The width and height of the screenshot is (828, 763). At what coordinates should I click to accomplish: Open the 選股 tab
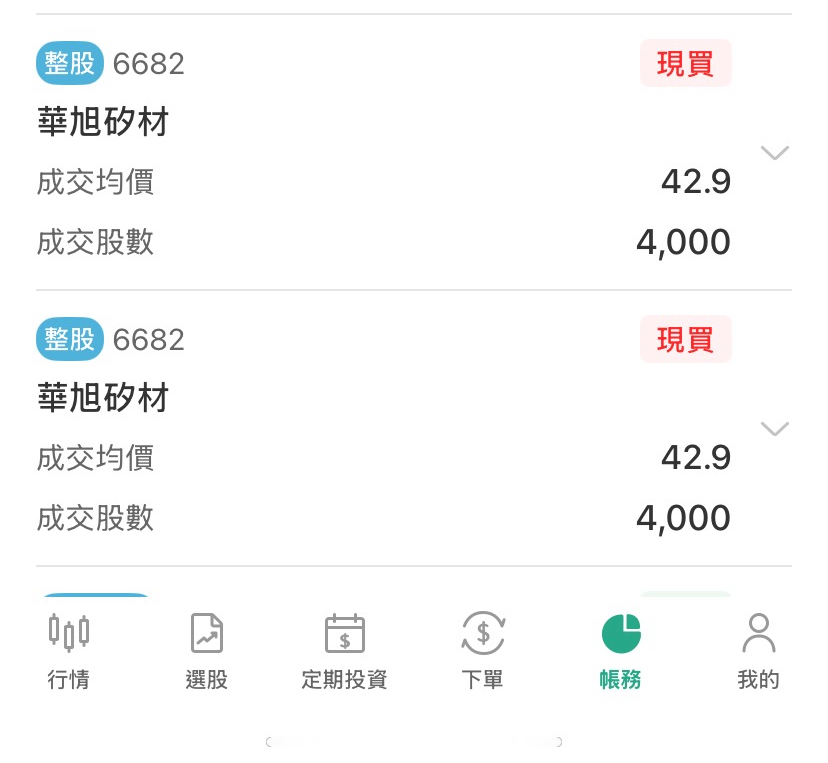click(207, 651)
